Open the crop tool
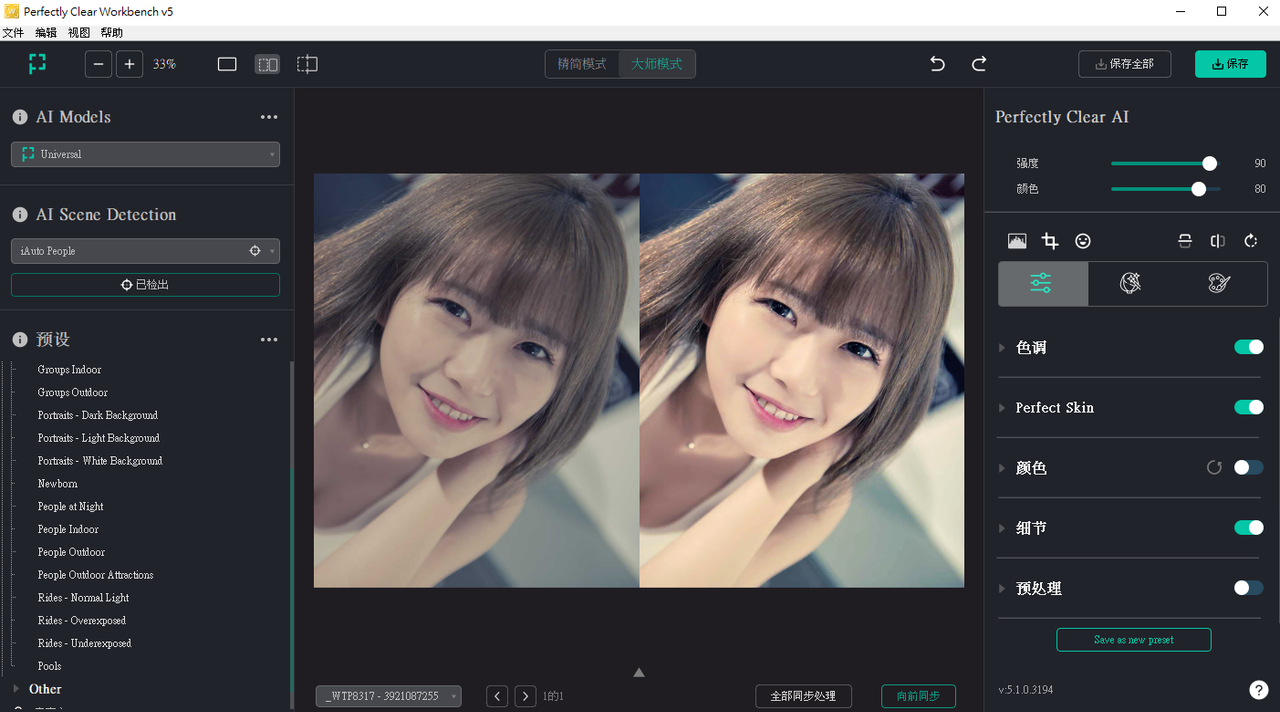Viewport: 1280px width, 712px height. pos(1050,241)
